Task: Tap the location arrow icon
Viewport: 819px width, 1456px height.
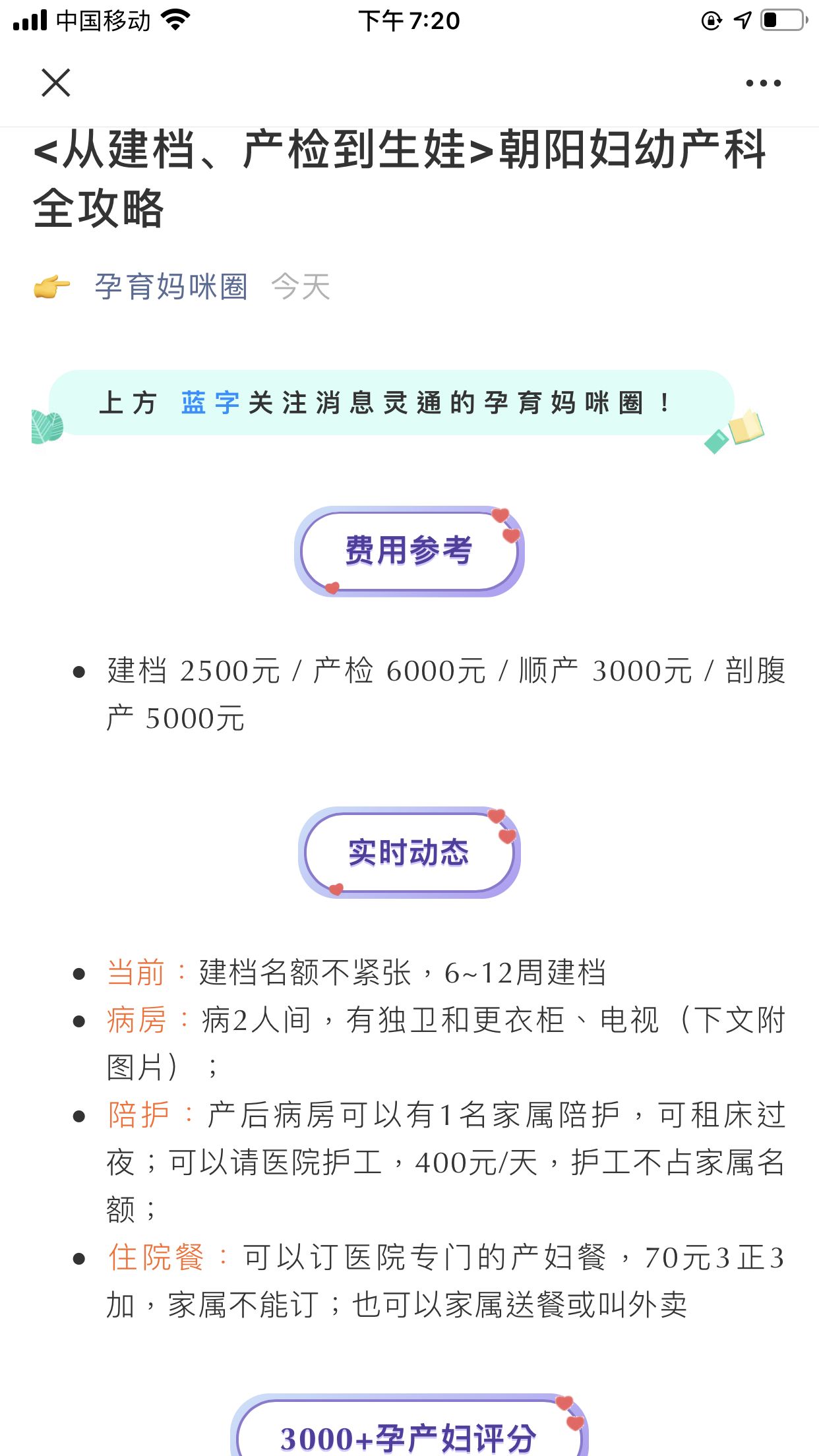Action: point(743,20)
